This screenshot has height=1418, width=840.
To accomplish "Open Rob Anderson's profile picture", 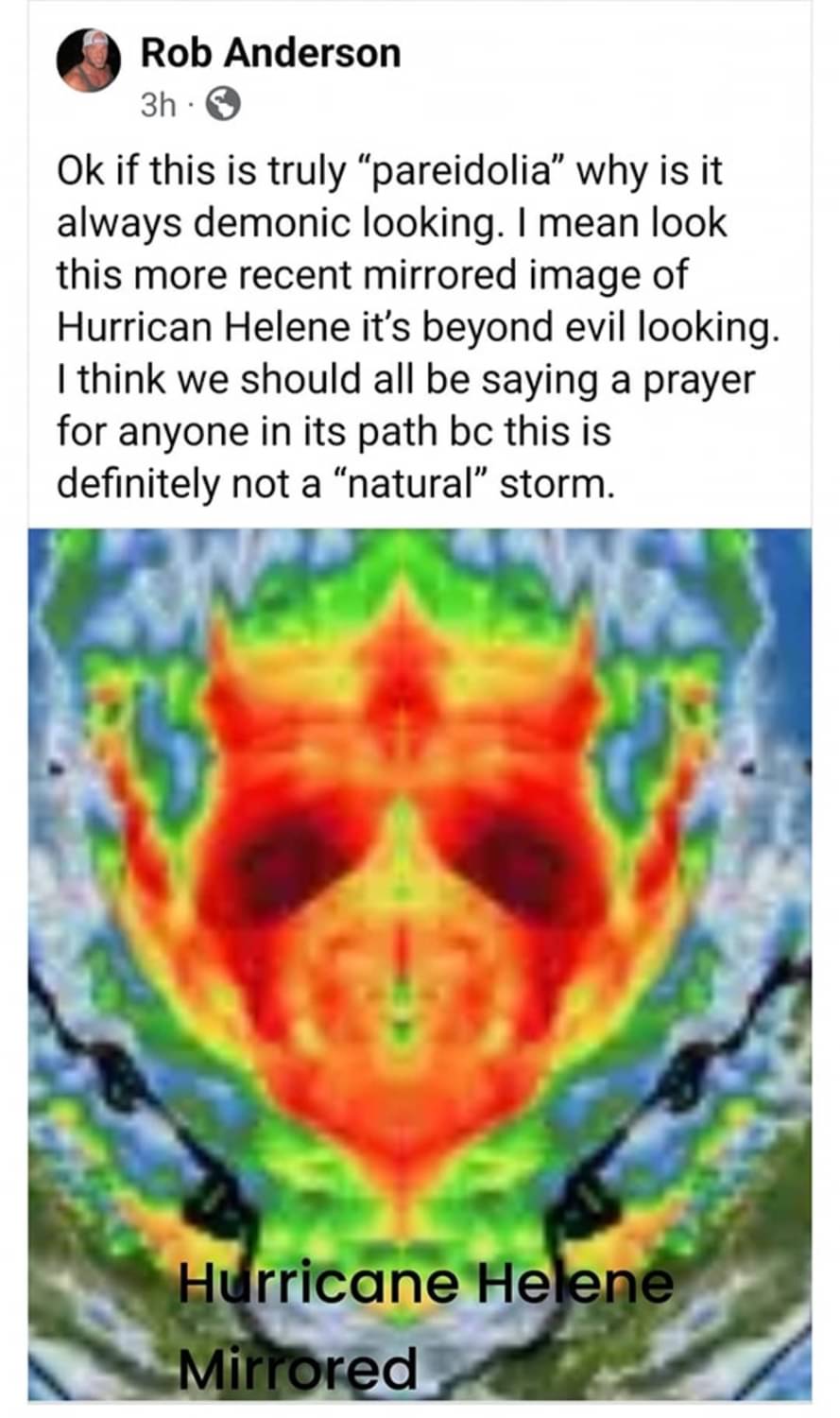I will coord(89,61).
